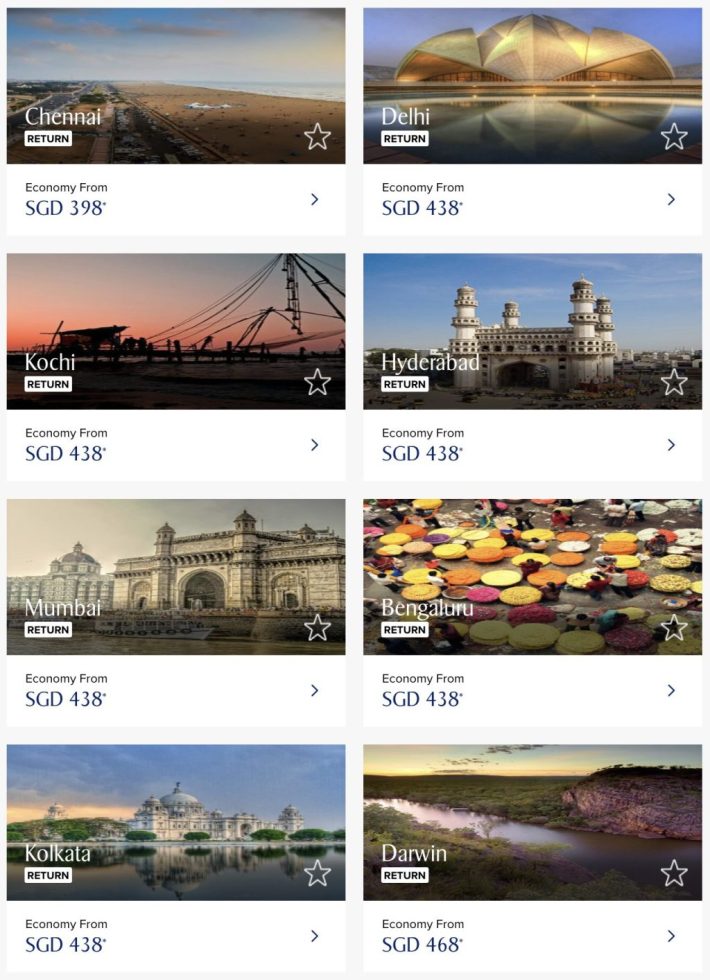Tap the star on the Darwin card
This screenshot has height=980, width=710.
(x=674, y=873)
